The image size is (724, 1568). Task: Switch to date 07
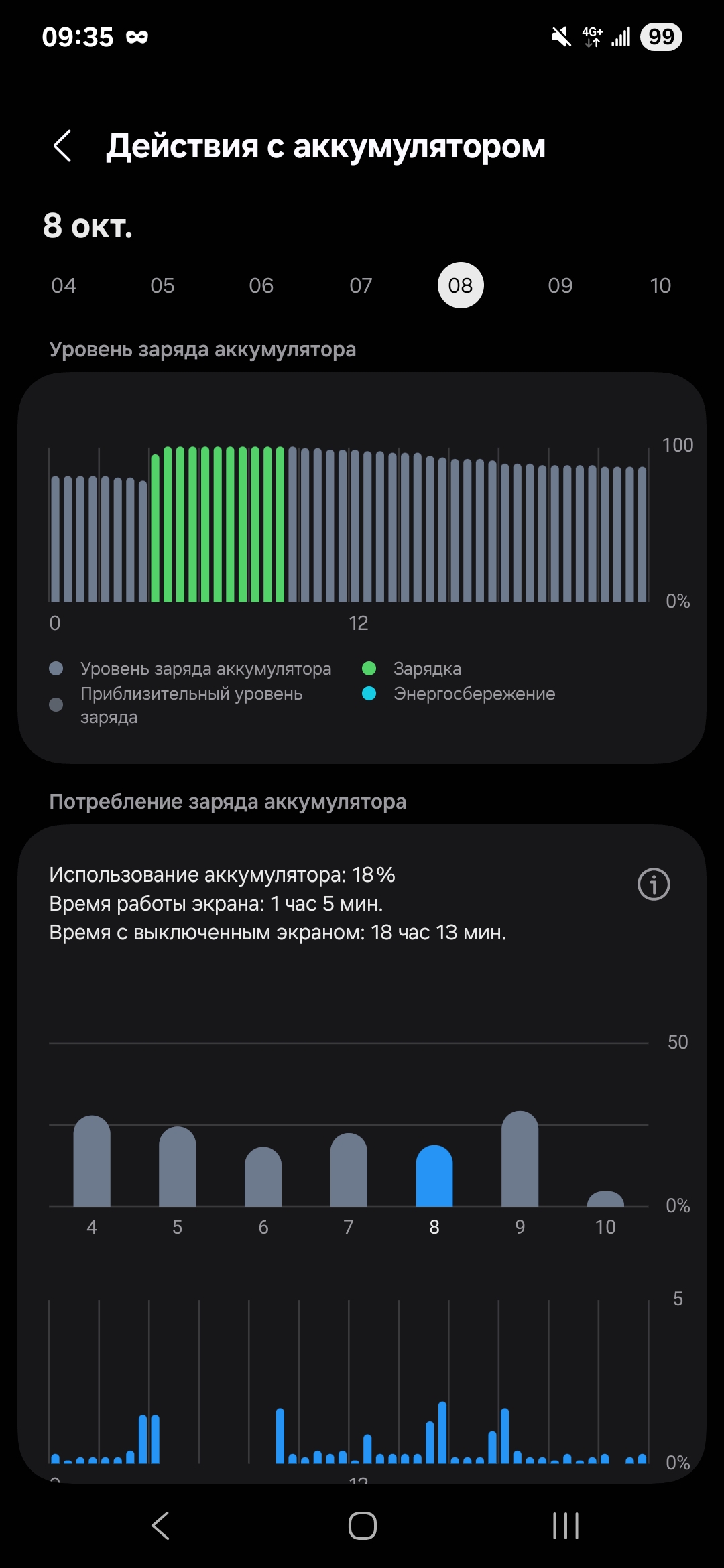coord(361,286)
